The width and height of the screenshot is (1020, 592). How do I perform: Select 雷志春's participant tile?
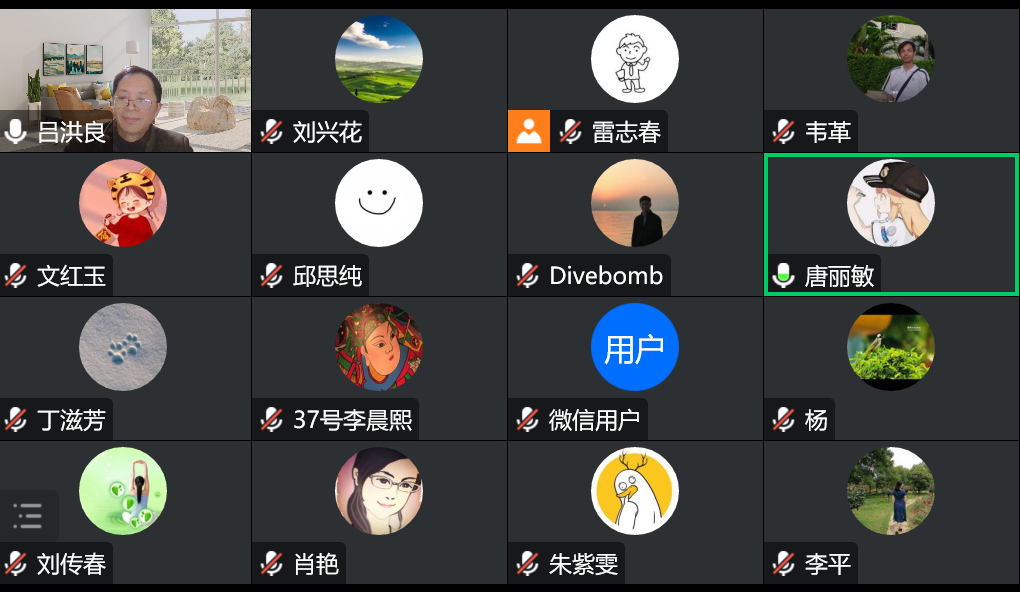[x=635, y=80]
